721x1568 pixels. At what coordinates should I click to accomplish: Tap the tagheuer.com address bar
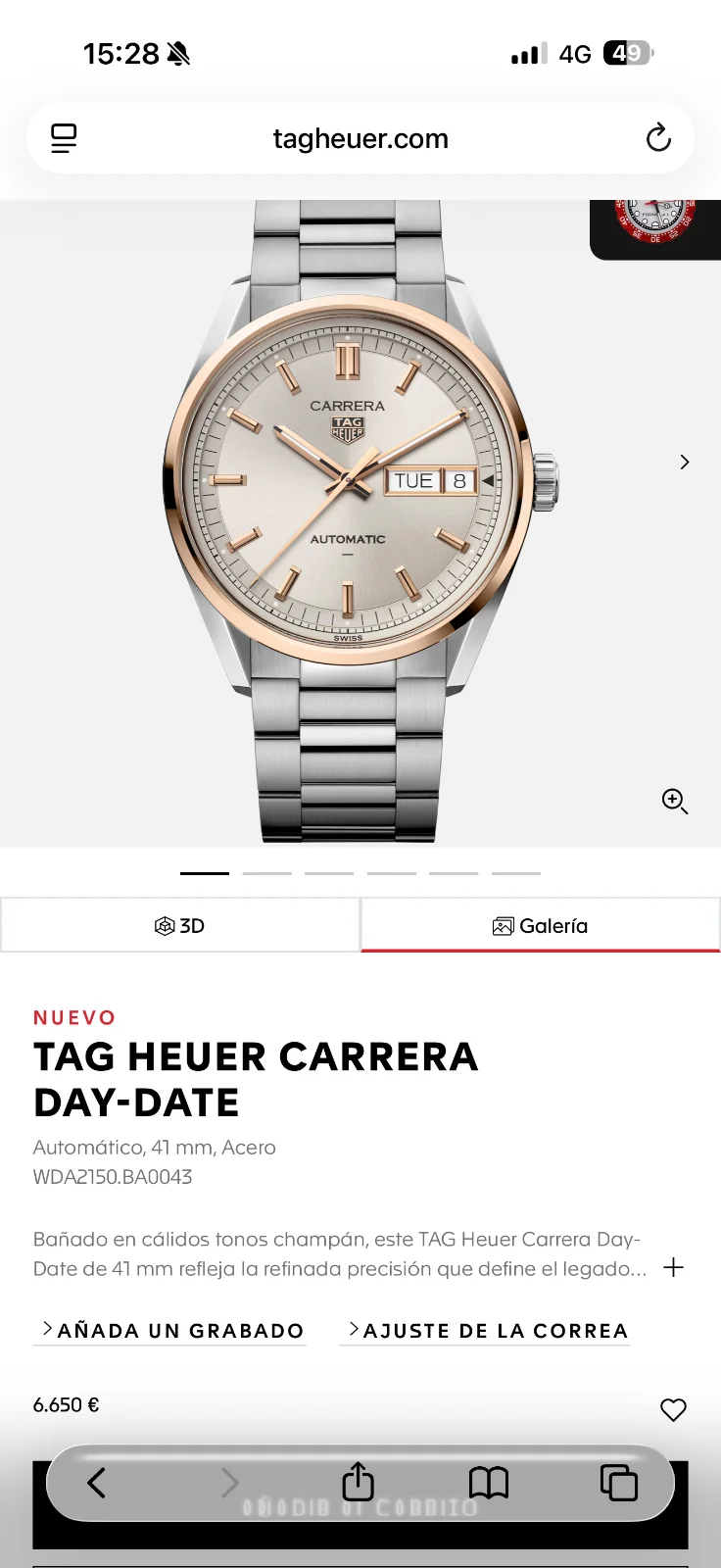(x=360, y=139)
